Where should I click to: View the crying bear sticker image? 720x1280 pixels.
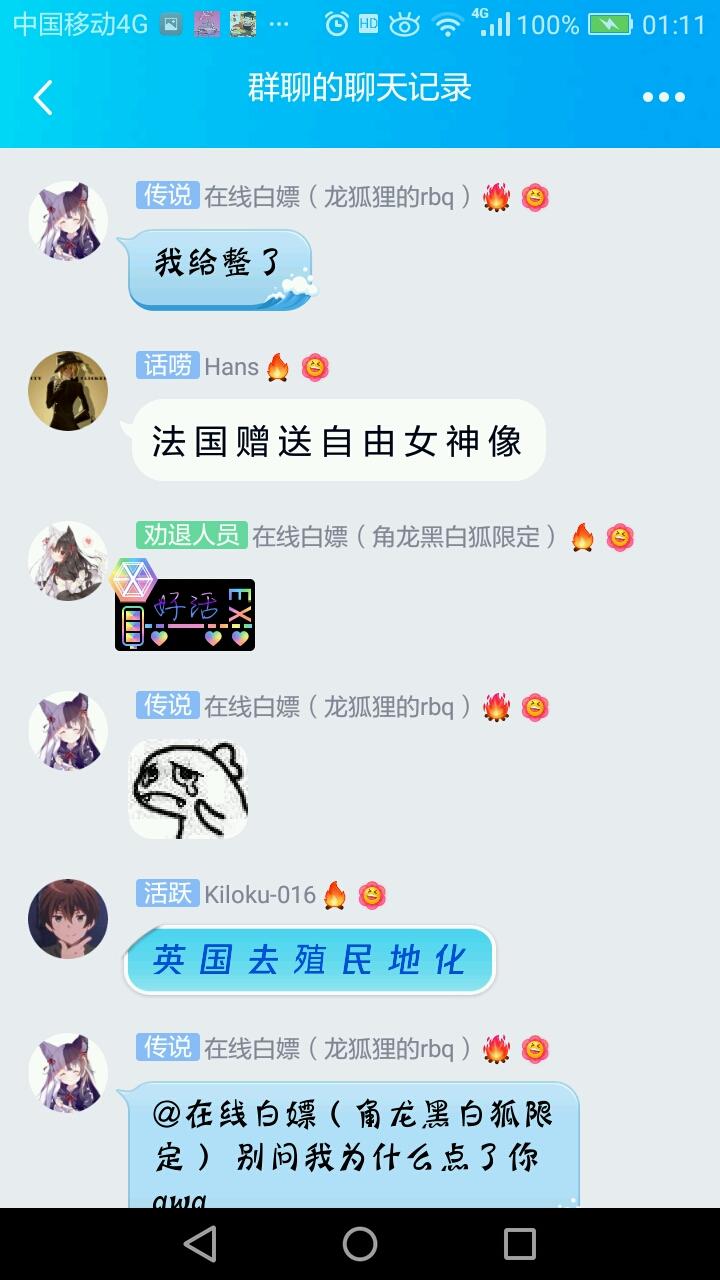(188, 789)
